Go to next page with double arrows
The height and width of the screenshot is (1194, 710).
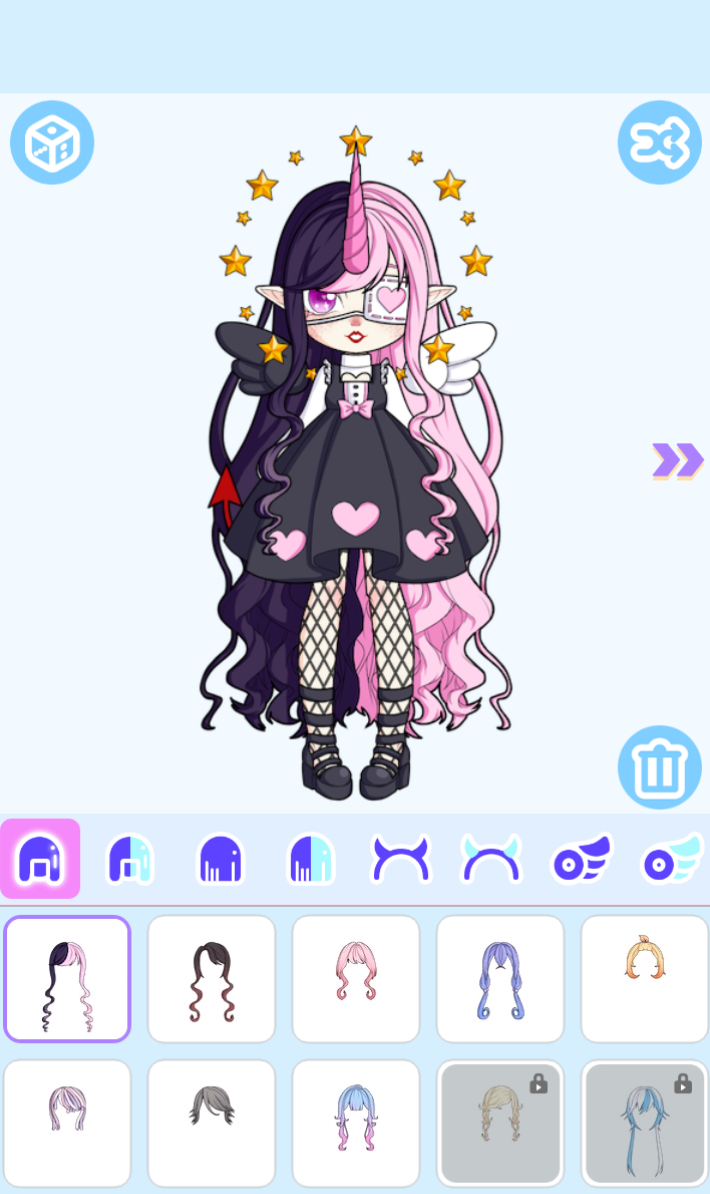pyautogui.click(x=677, y=460)
